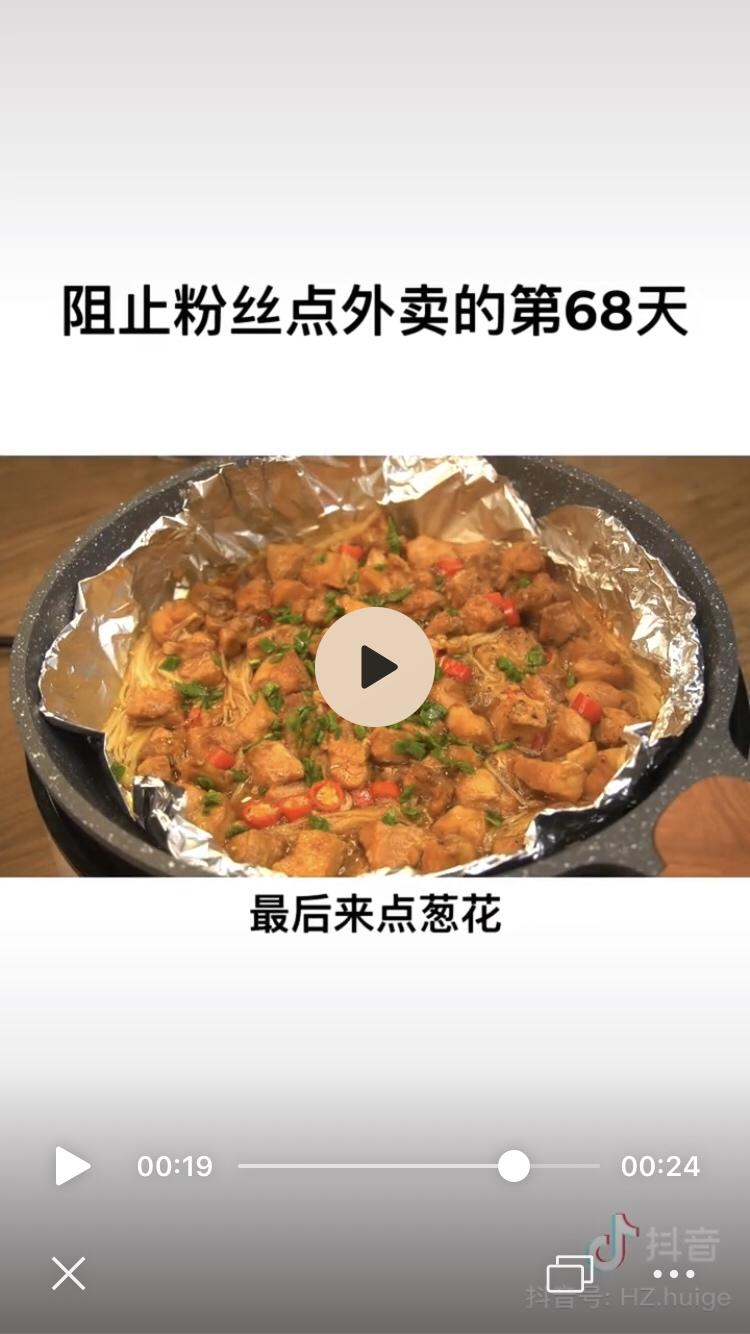This screenshot has width=750, height=1334.
Task: Dismiss the player using the close icon
Action: [68, 1273]
